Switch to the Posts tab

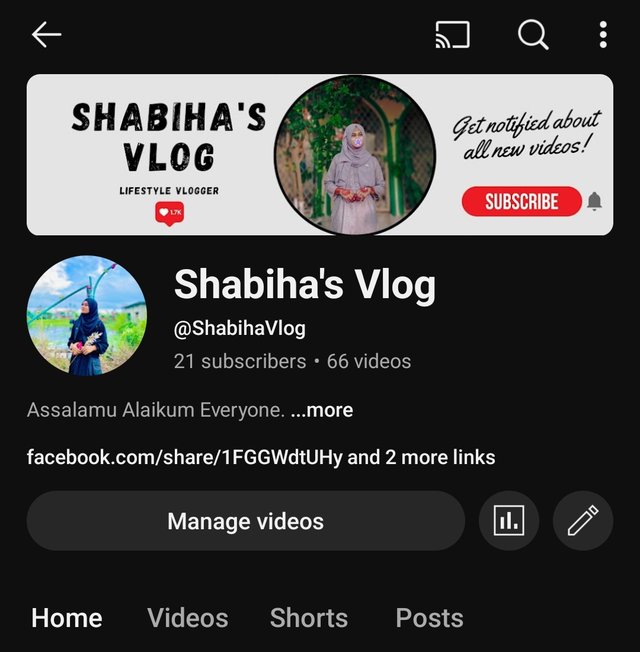(x=429, y=618)
